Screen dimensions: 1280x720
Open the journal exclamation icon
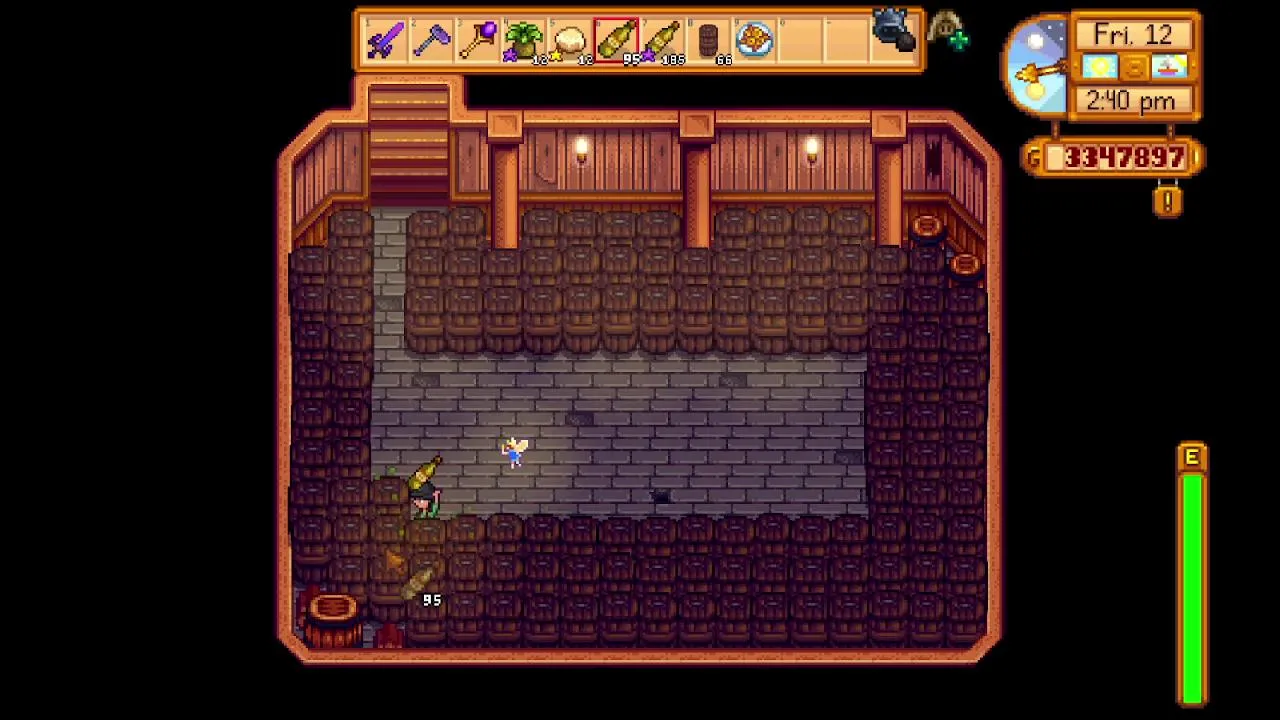point(1167,202)
